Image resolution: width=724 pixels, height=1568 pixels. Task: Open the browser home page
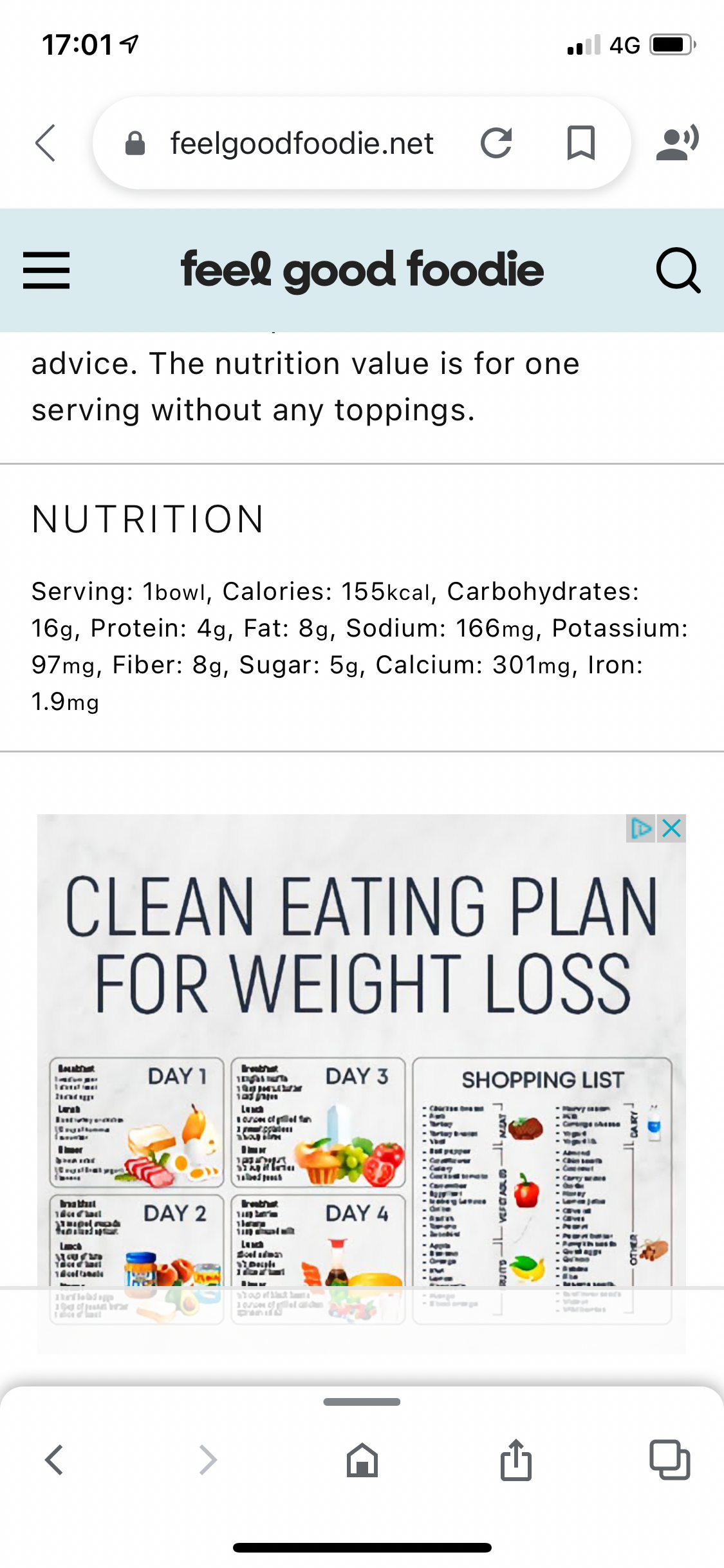[362, 1459]
